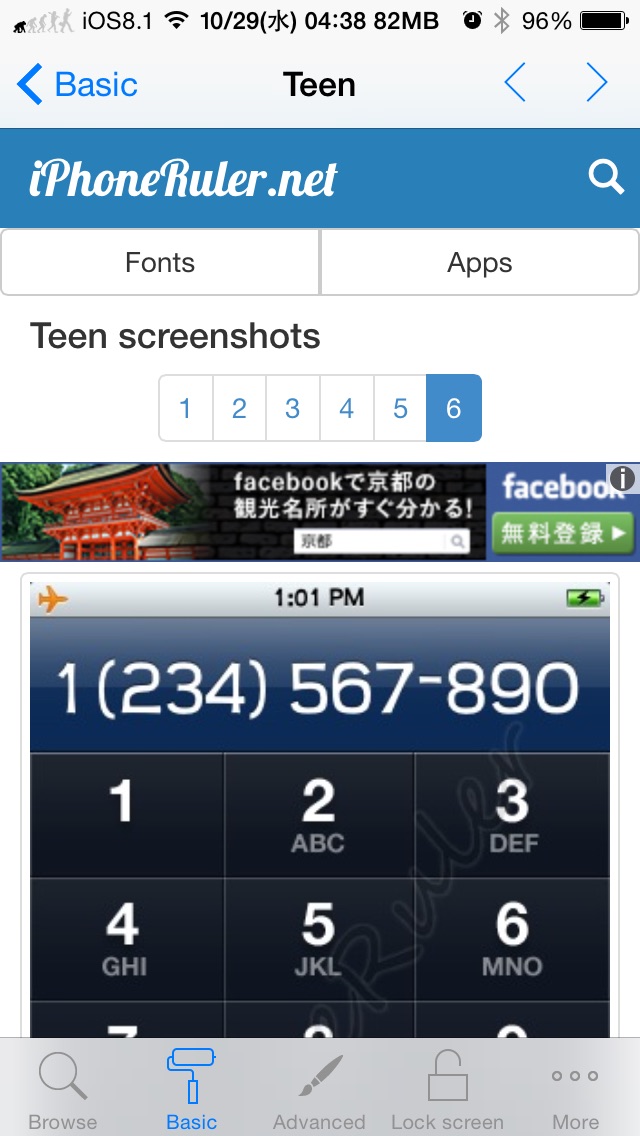Open the iPhoneRuler.net home link
The image size is (640, 1136).
pos(183,179)
